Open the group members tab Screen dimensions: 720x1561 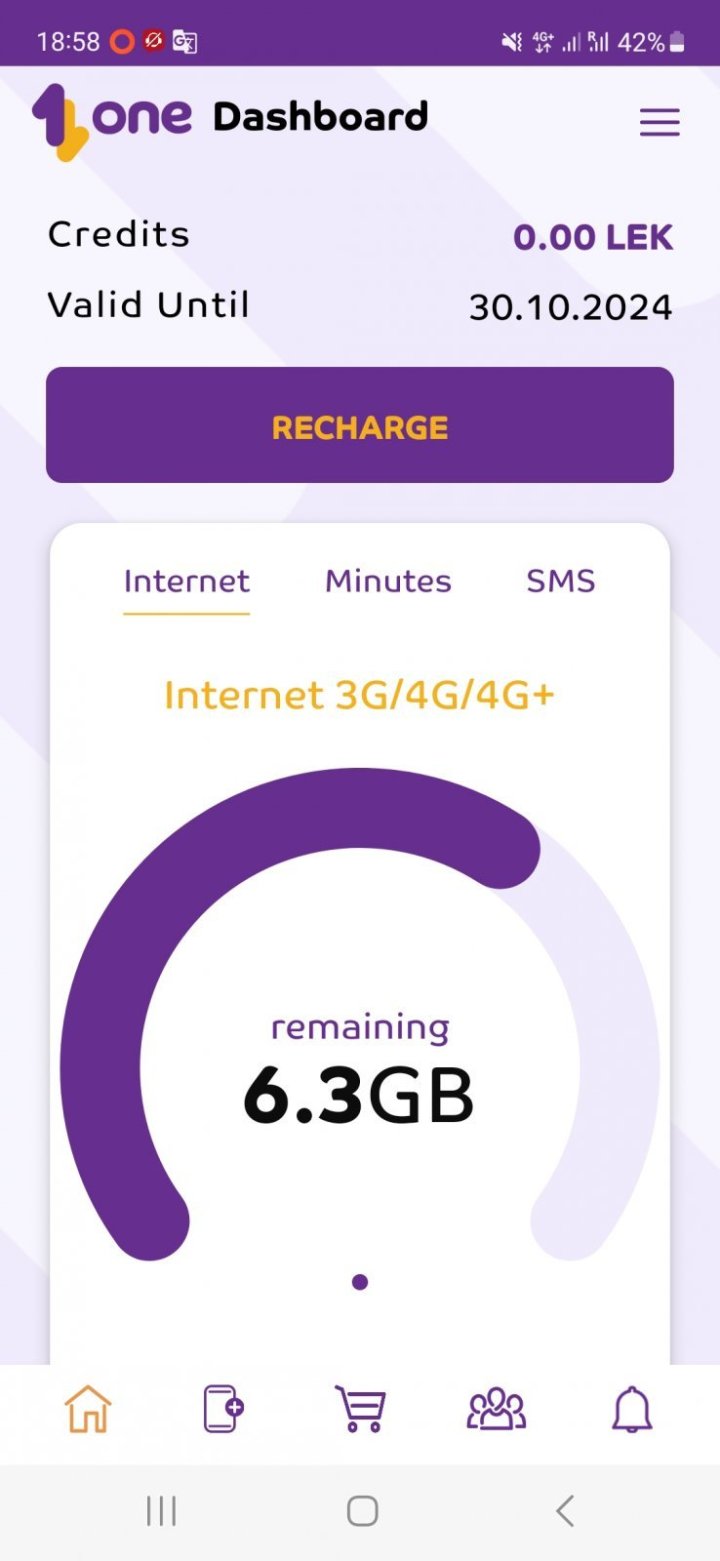pos(496,1410)
